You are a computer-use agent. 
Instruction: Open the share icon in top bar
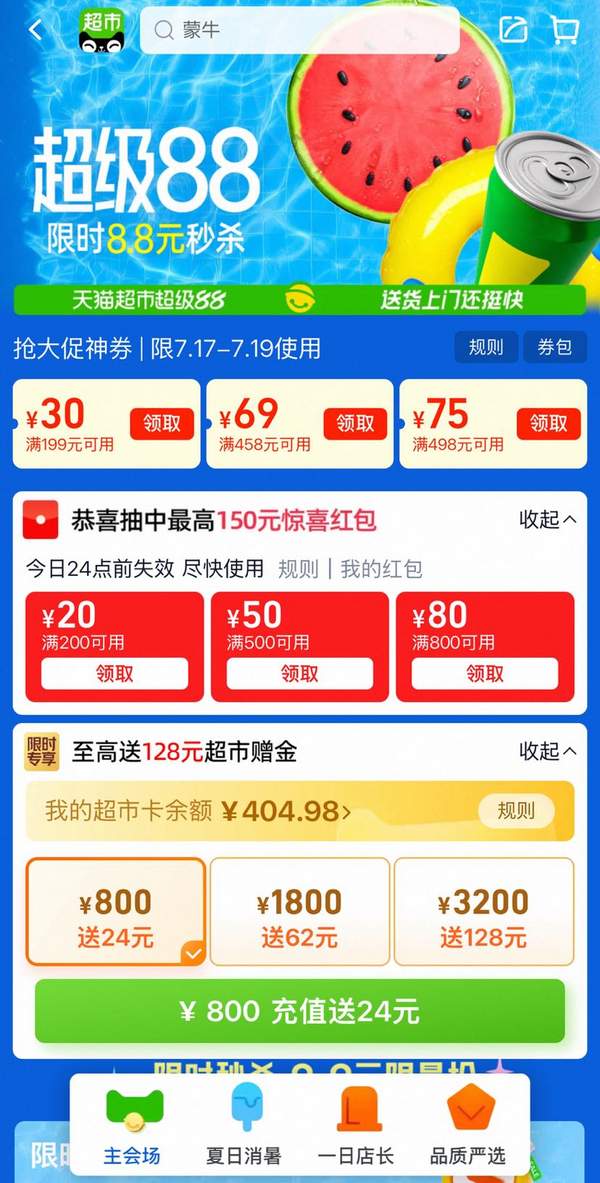(x=513, y=30)
